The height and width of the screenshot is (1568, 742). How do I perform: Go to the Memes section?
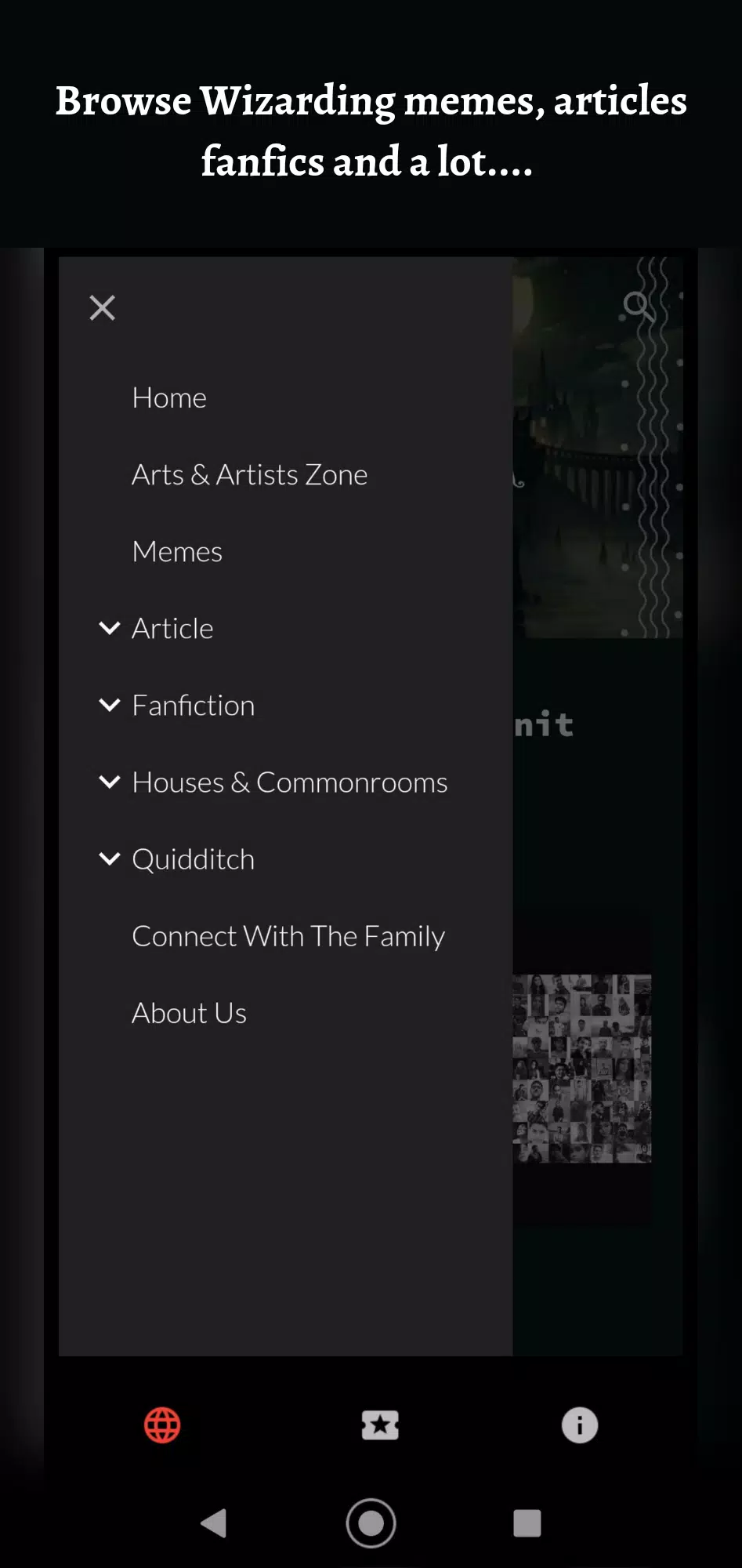pyautogui.click(x=177, y=552)
